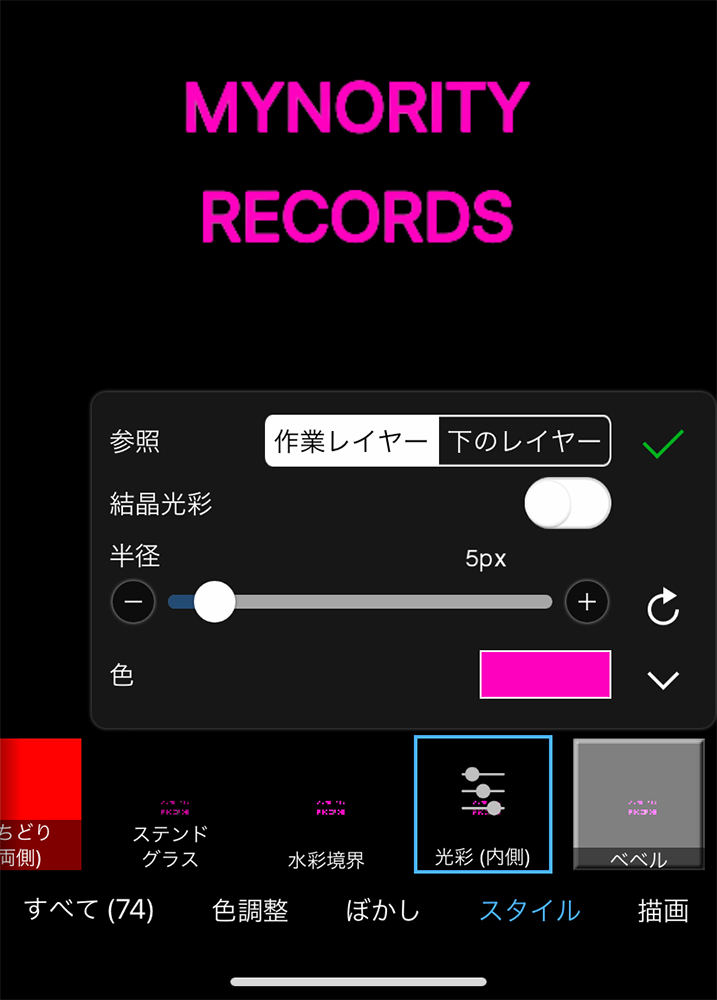Viewport: 717px width, 1000px height.
Task: Choose the ベベル filter
Action: [638, 803]
